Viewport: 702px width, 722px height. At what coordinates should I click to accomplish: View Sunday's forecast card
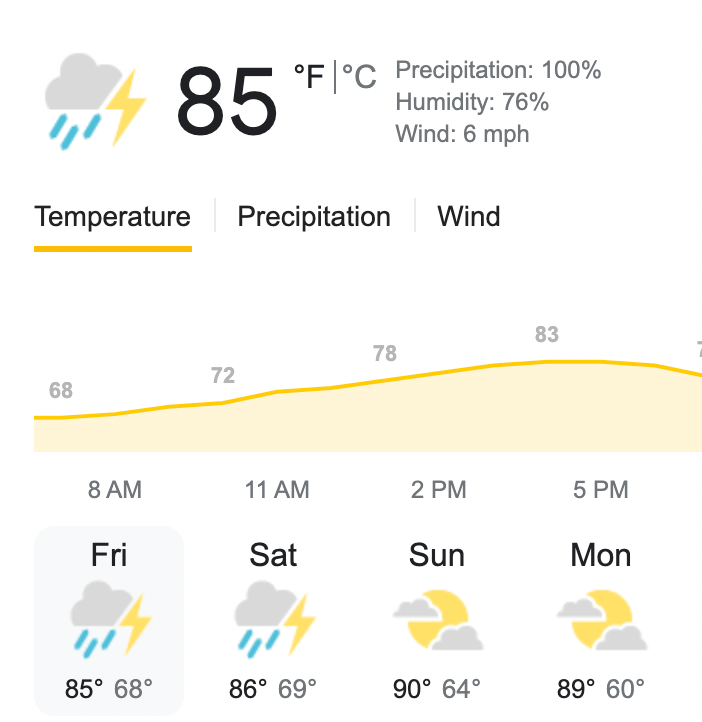(x=437, y=620)
